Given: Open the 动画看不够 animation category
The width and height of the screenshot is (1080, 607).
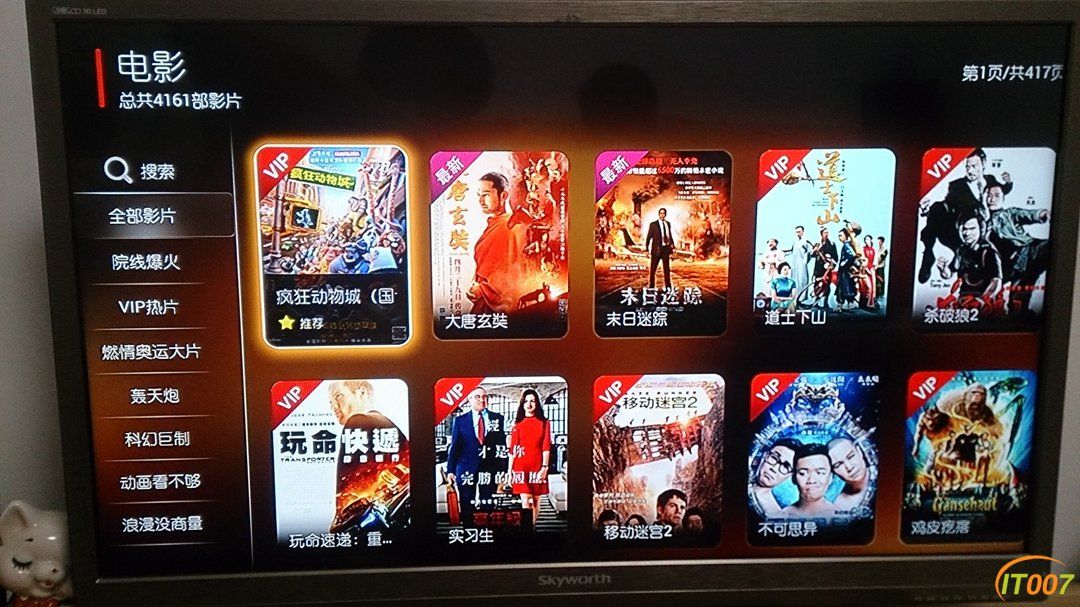Looking at the screenshot, I should pos(160,482).
